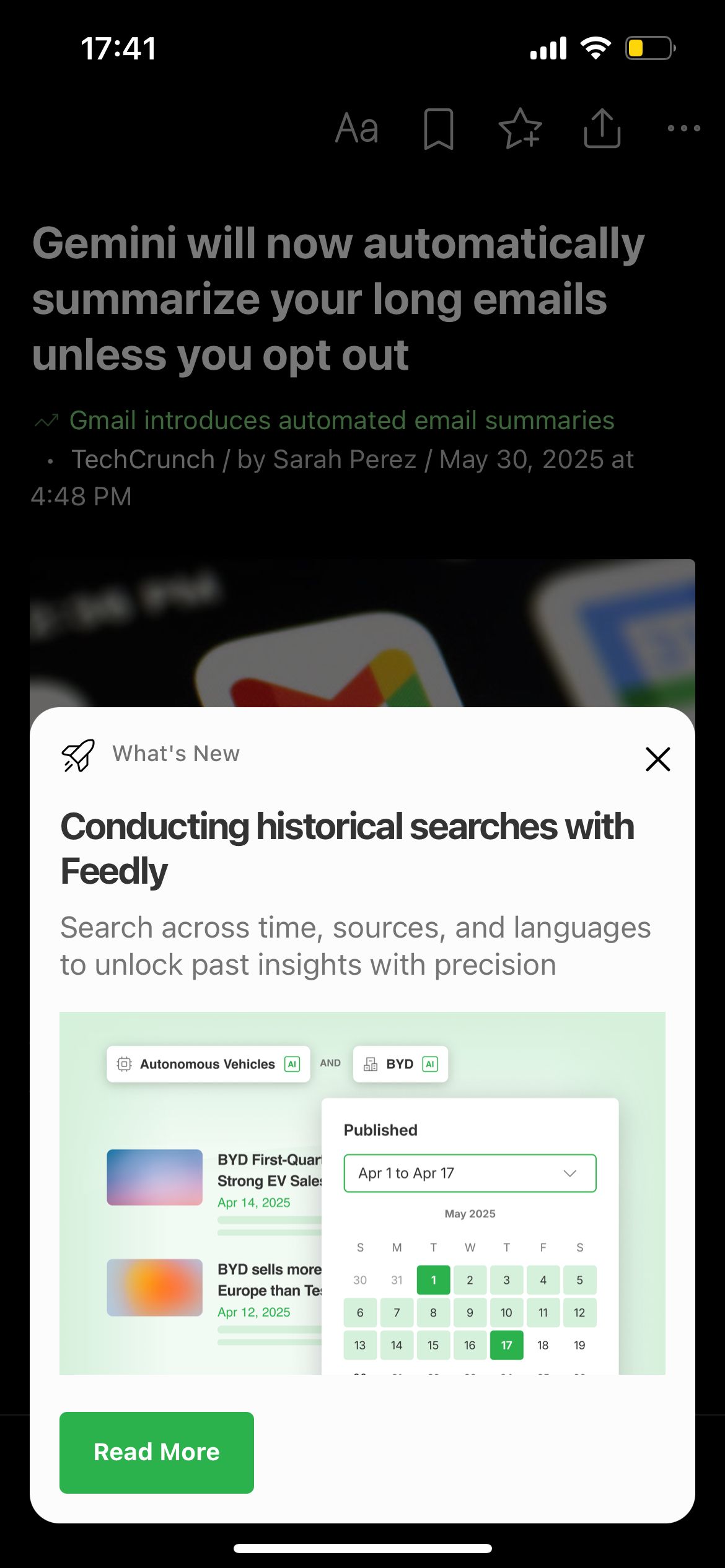Save article to a board with star icon
Screen dimensions: 725x1568
pos(520,129)
